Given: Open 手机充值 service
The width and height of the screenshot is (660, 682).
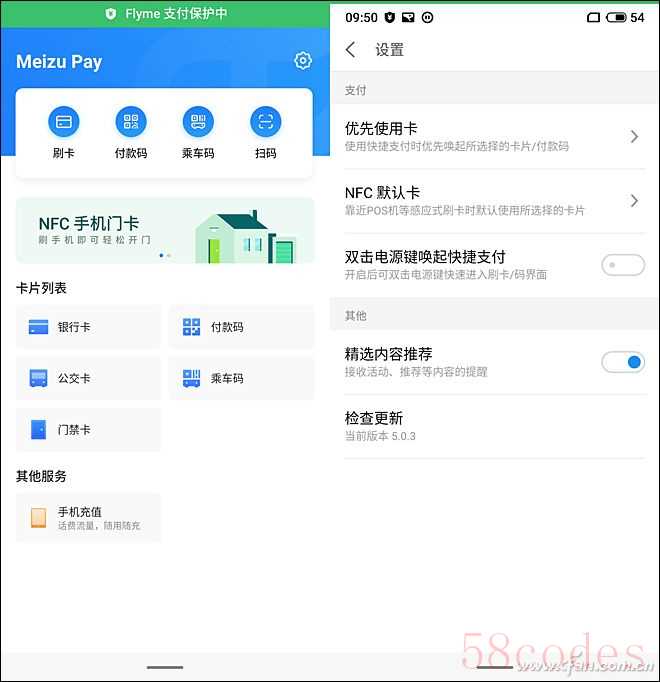Looking at the screenshot, I should [88, 518].
